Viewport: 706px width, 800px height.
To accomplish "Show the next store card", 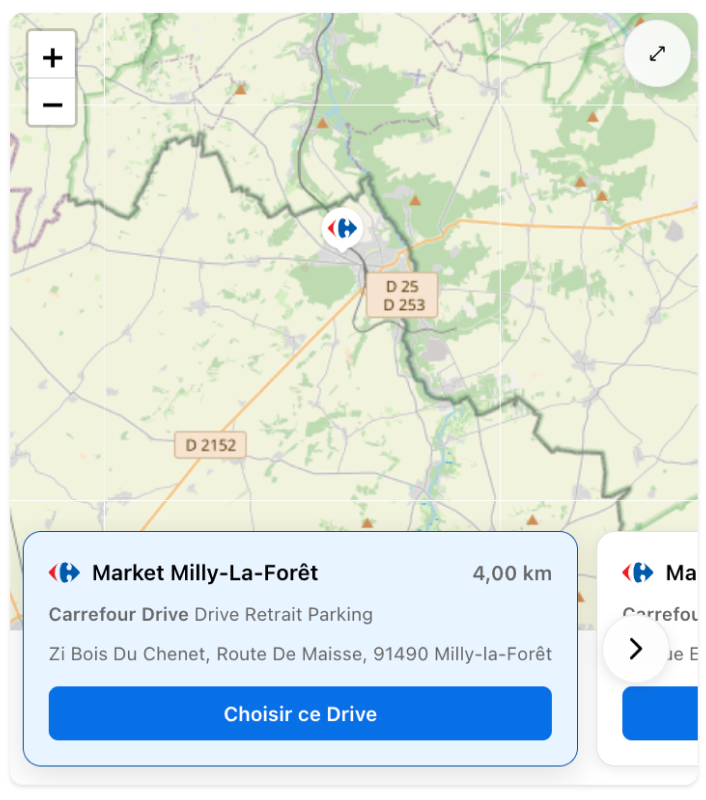I will pyautogui.click(x=635, y=649).
